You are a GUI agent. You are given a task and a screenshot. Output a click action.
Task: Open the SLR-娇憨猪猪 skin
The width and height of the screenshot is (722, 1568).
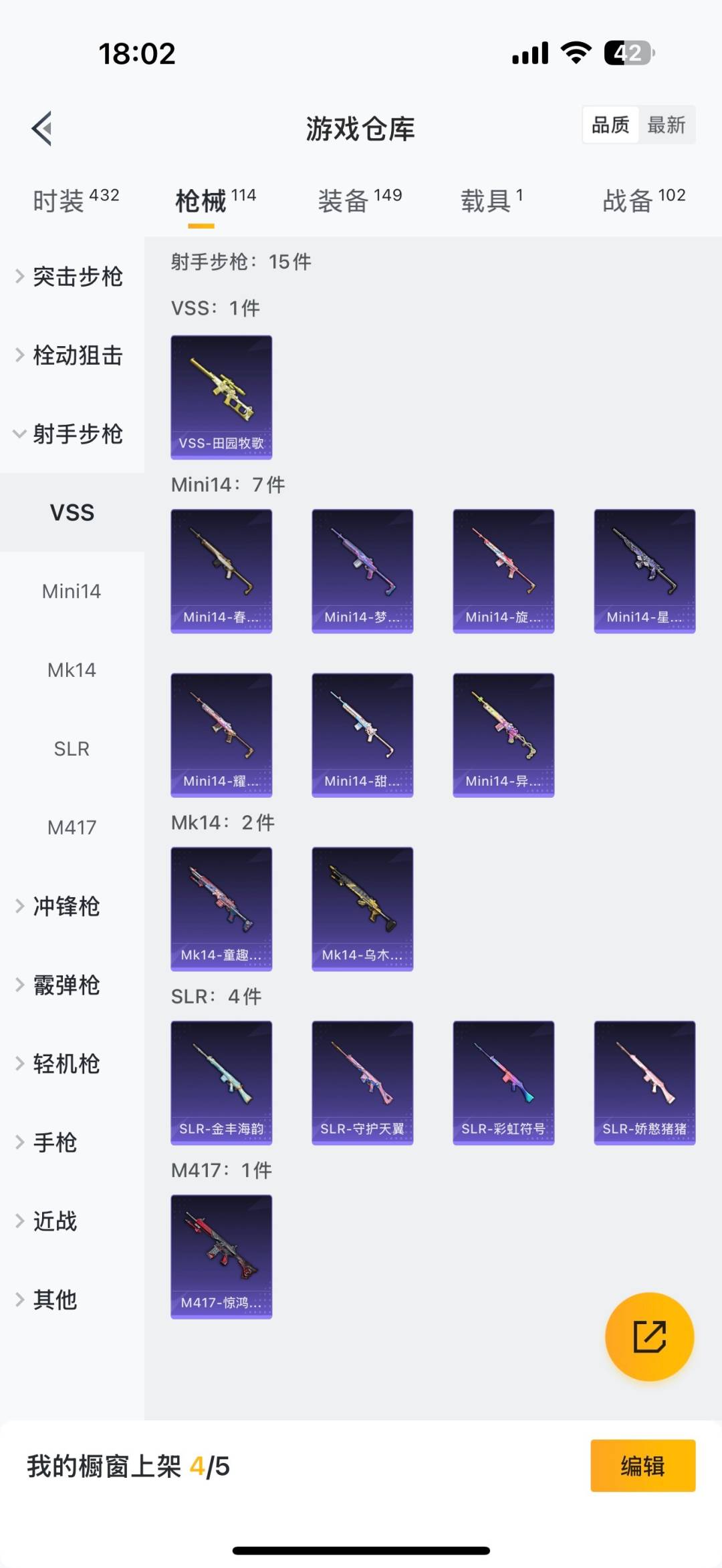pyautogui.click(x=644, y=1082)
